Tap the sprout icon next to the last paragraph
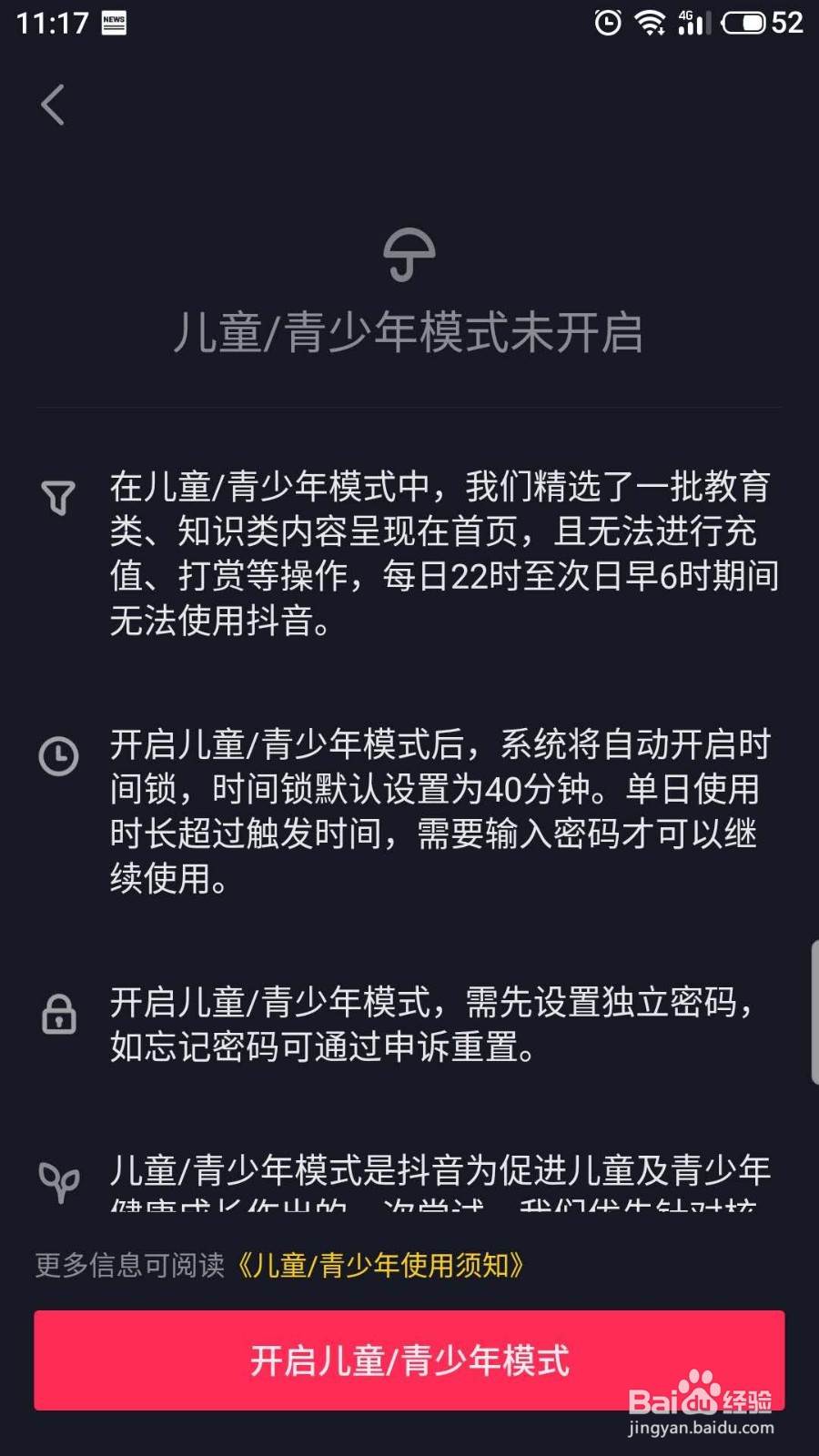The image size is (819, 1456). click(57, 1181)
